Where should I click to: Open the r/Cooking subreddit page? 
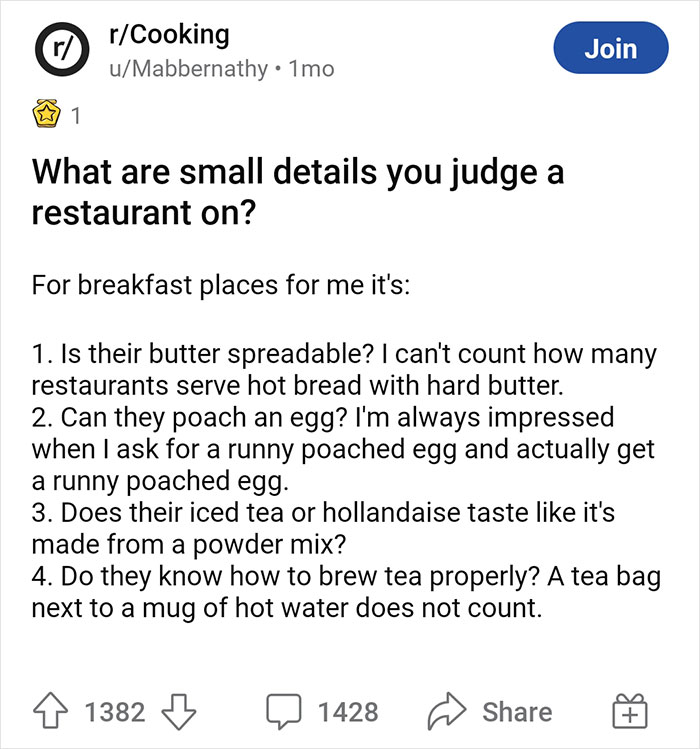168,35
